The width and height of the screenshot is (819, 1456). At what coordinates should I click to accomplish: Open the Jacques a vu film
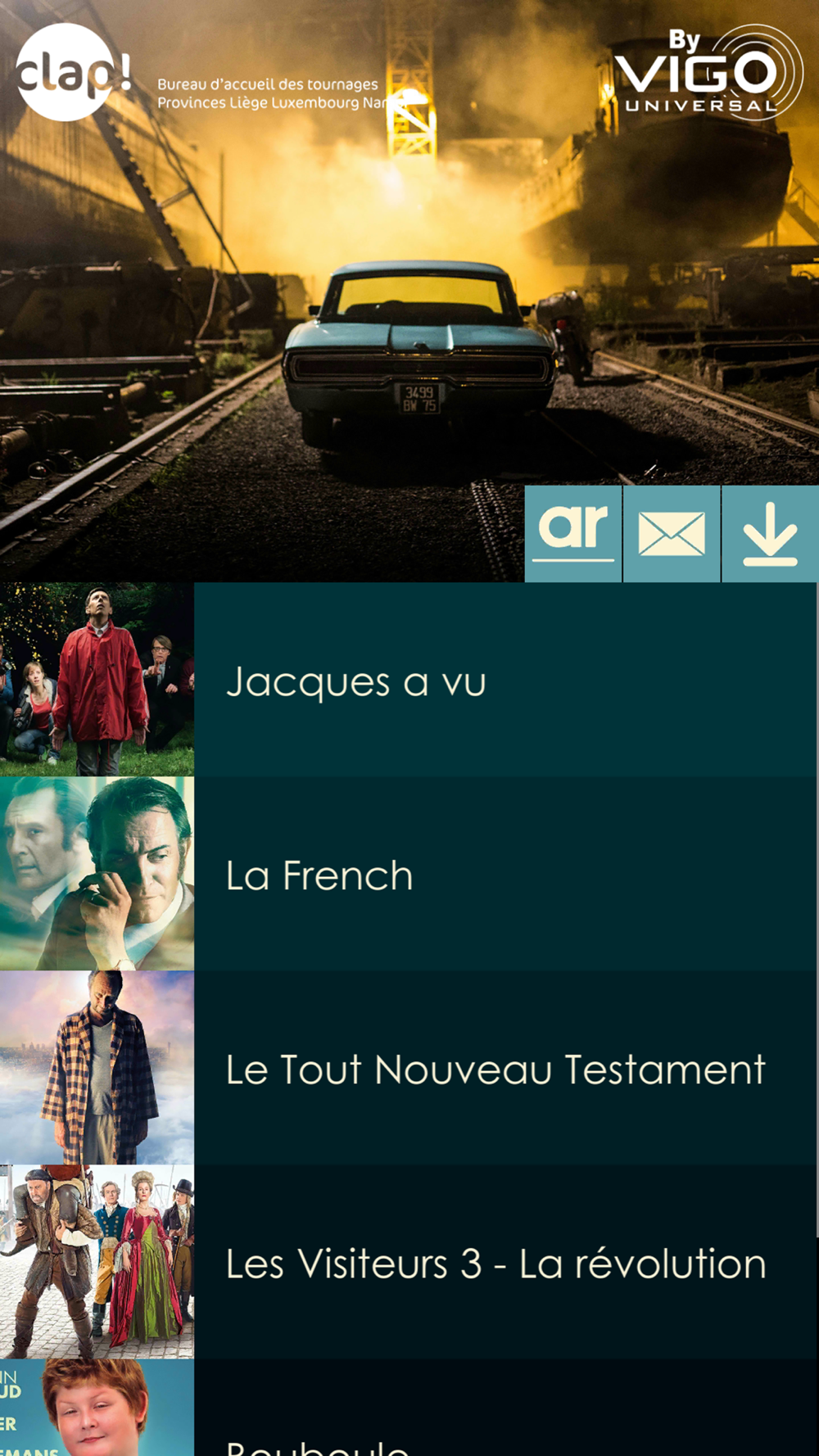(409, 681)
